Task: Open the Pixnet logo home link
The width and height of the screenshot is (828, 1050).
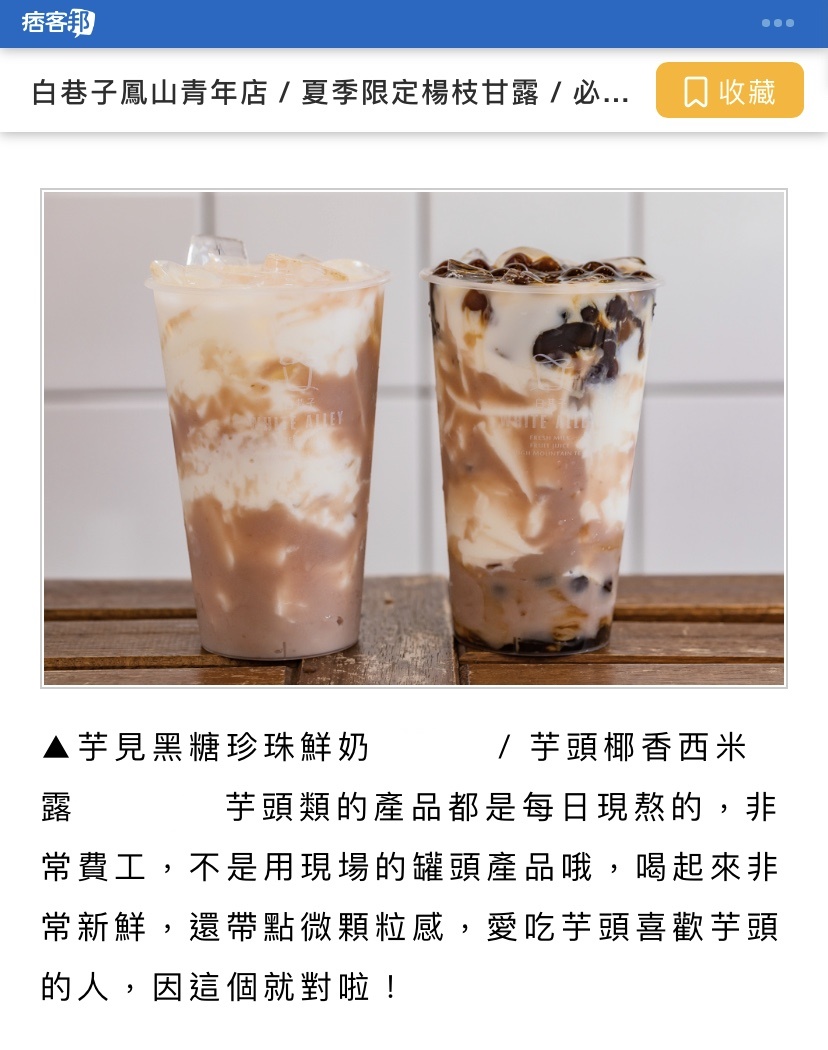Action: (58, 22)
